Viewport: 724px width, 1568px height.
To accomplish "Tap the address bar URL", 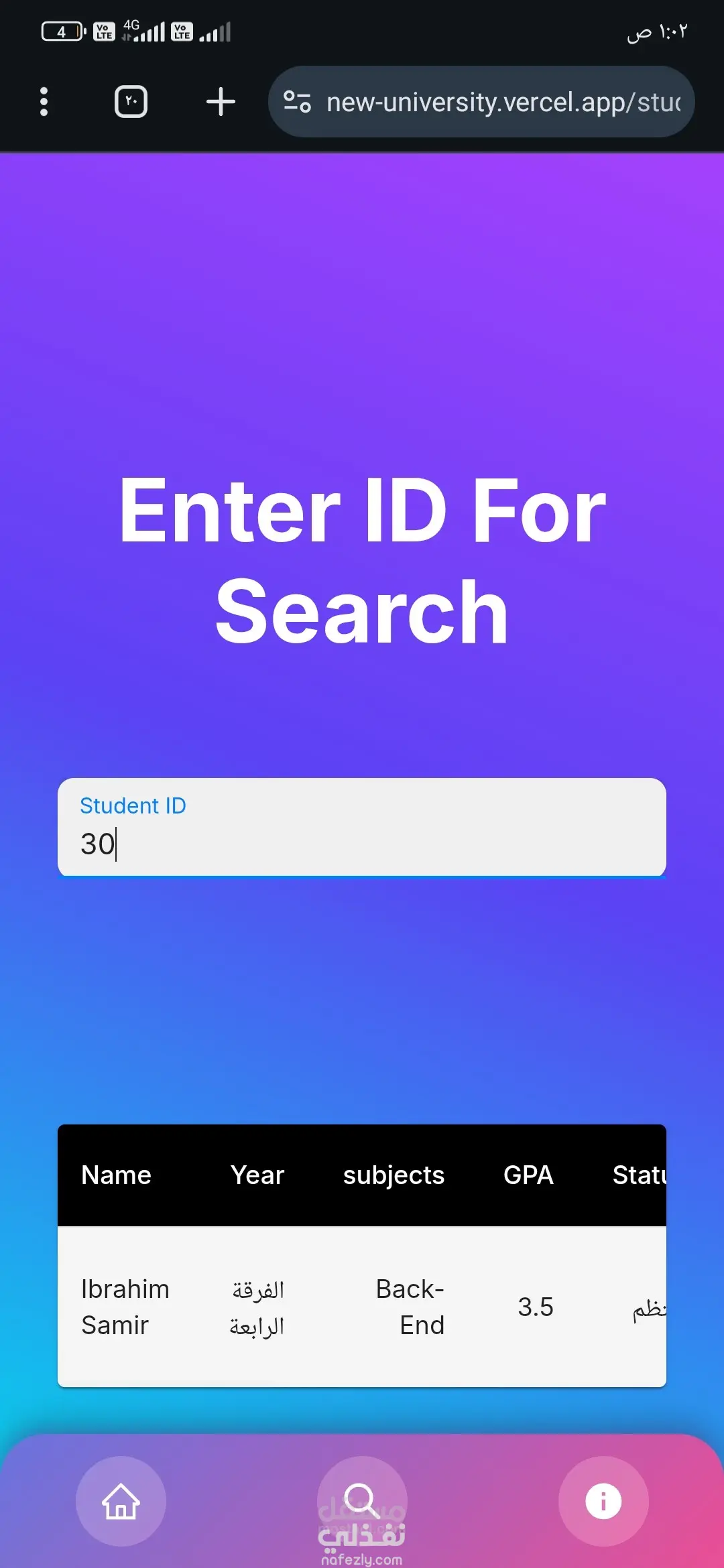I will tap(503, 103).
